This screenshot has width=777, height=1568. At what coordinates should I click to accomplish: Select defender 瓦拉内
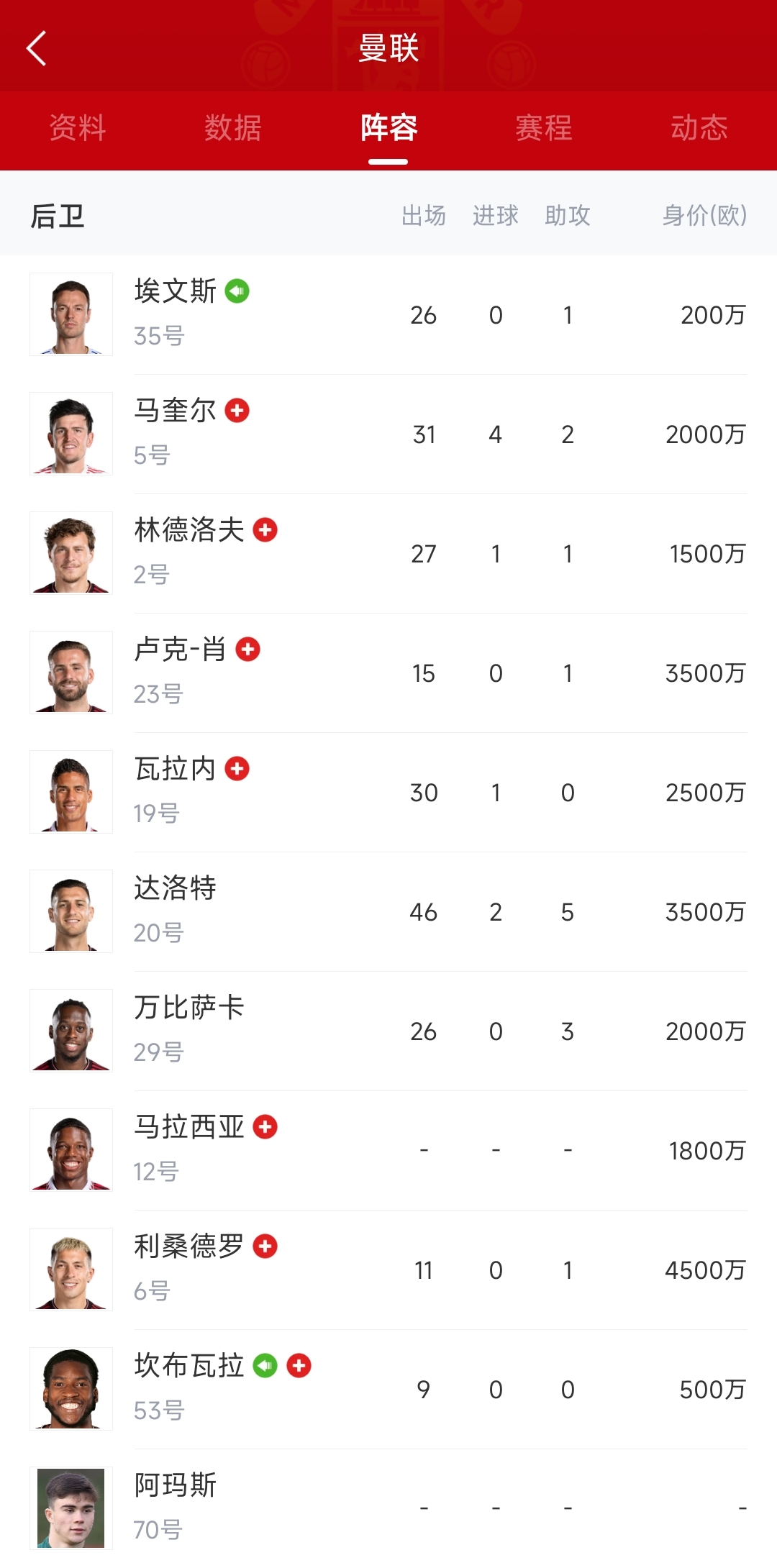click(x=388, y=792)
